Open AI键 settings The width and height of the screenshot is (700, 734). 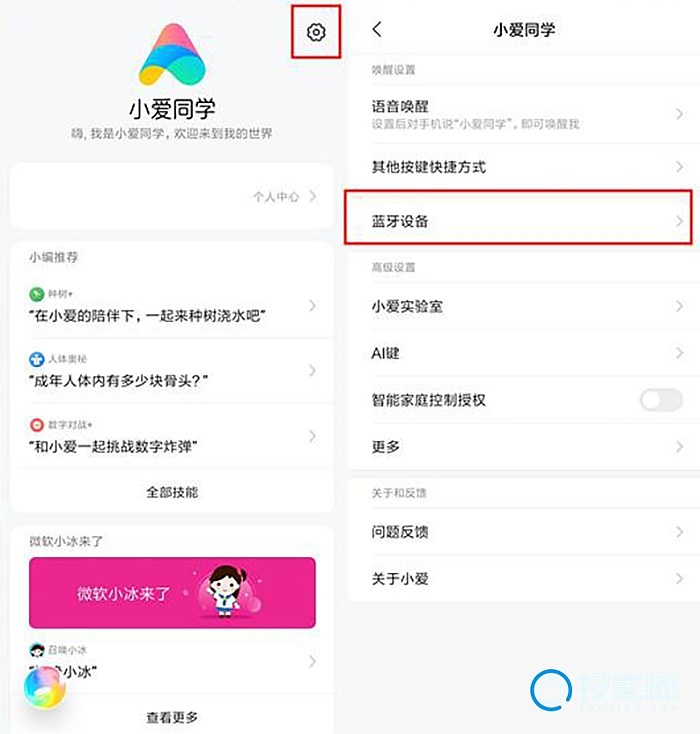(x=524, y=353)
